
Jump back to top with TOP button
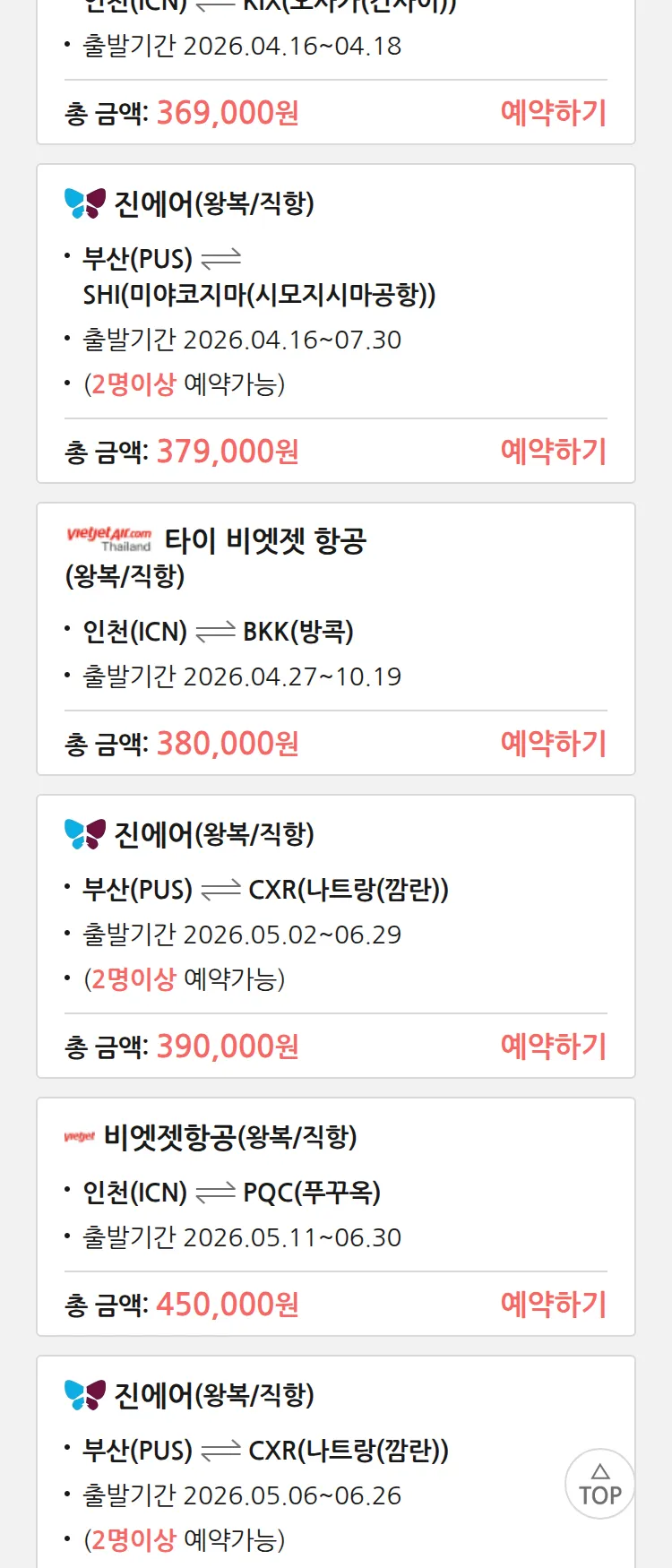coord(599,1484)
